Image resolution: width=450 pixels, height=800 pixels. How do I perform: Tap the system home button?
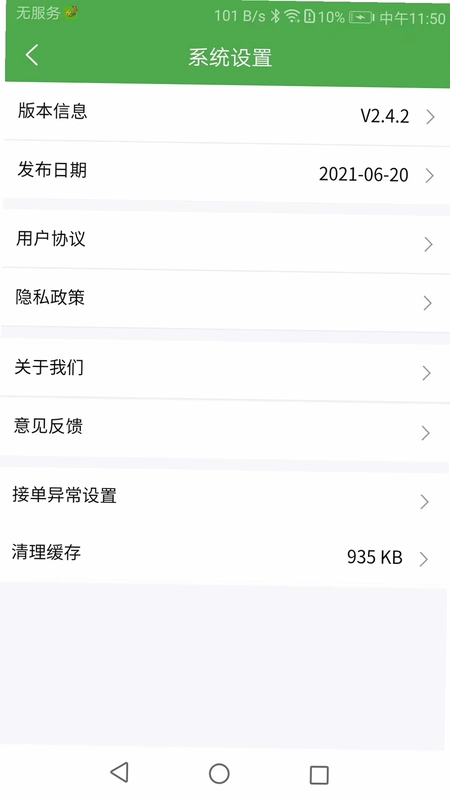219,773
